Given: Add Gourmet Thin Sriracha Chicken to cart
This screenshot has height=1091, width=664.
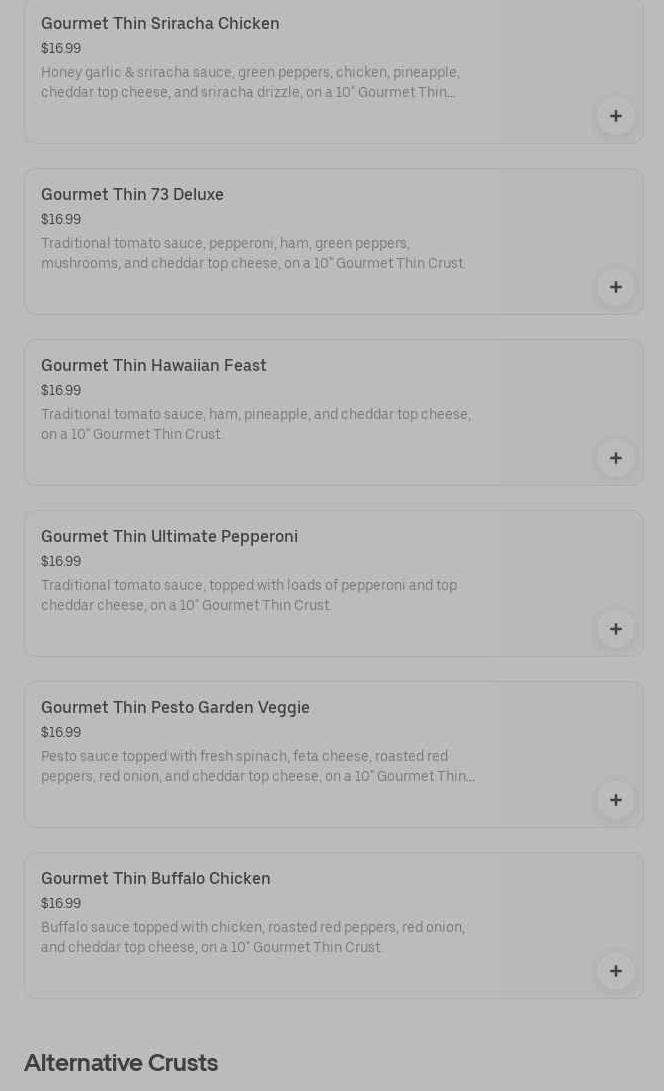Looking at the screenshot, I should [615, 116].
